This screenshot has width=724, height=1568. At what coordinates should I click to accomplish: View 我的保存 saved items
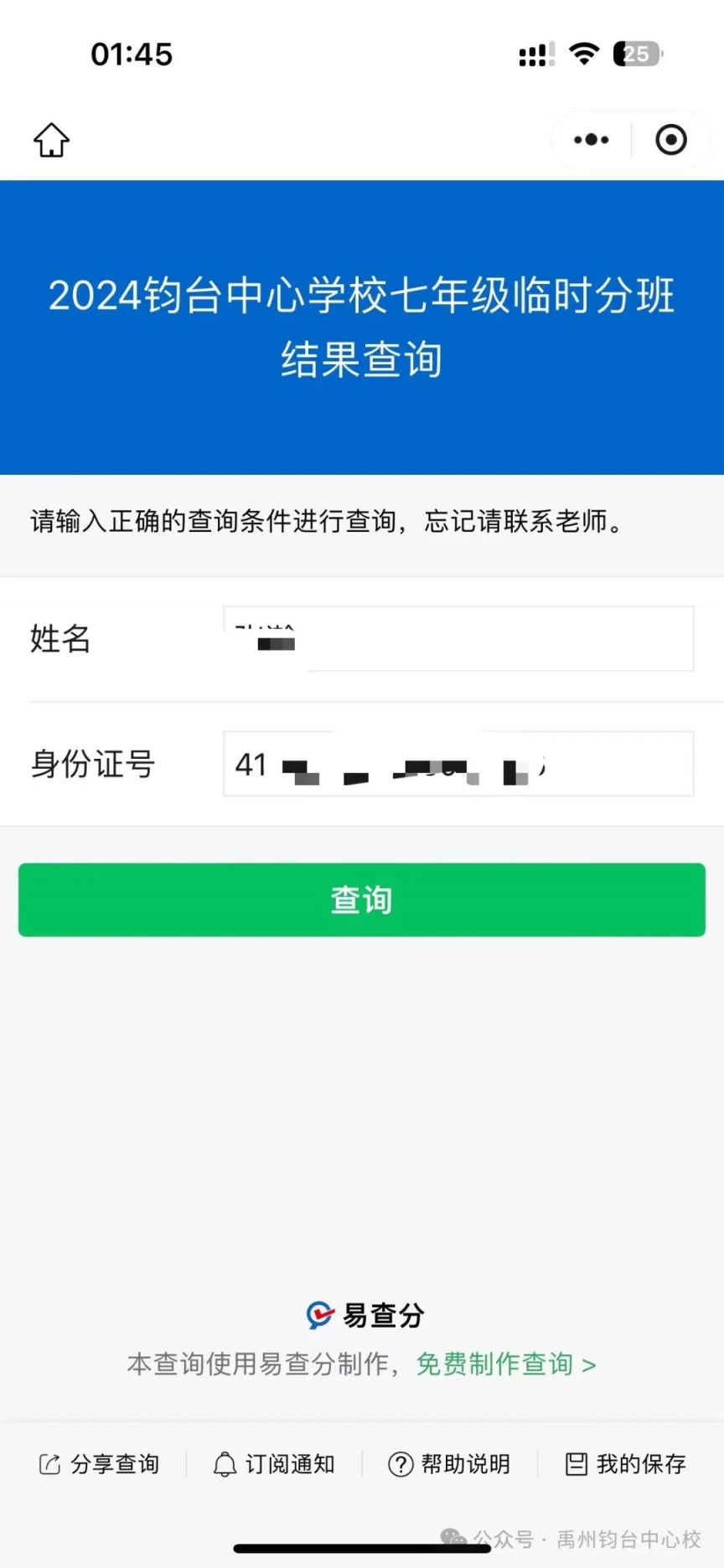tap(625, 1464)
